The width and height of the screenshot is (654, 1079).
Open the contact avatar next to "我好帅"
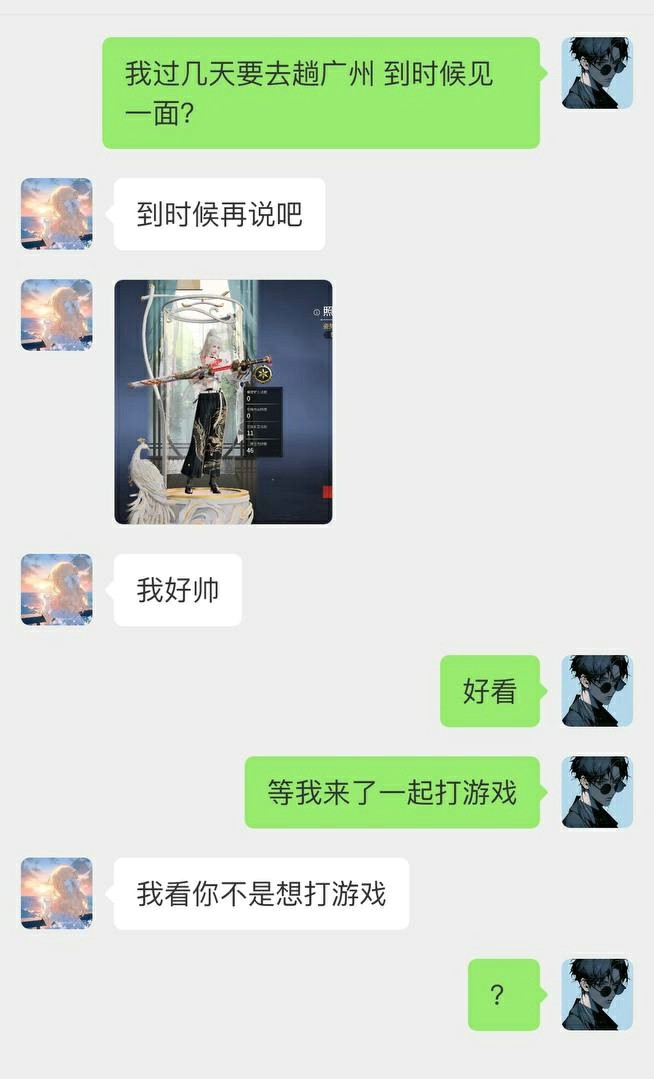(x=57, y=590)
